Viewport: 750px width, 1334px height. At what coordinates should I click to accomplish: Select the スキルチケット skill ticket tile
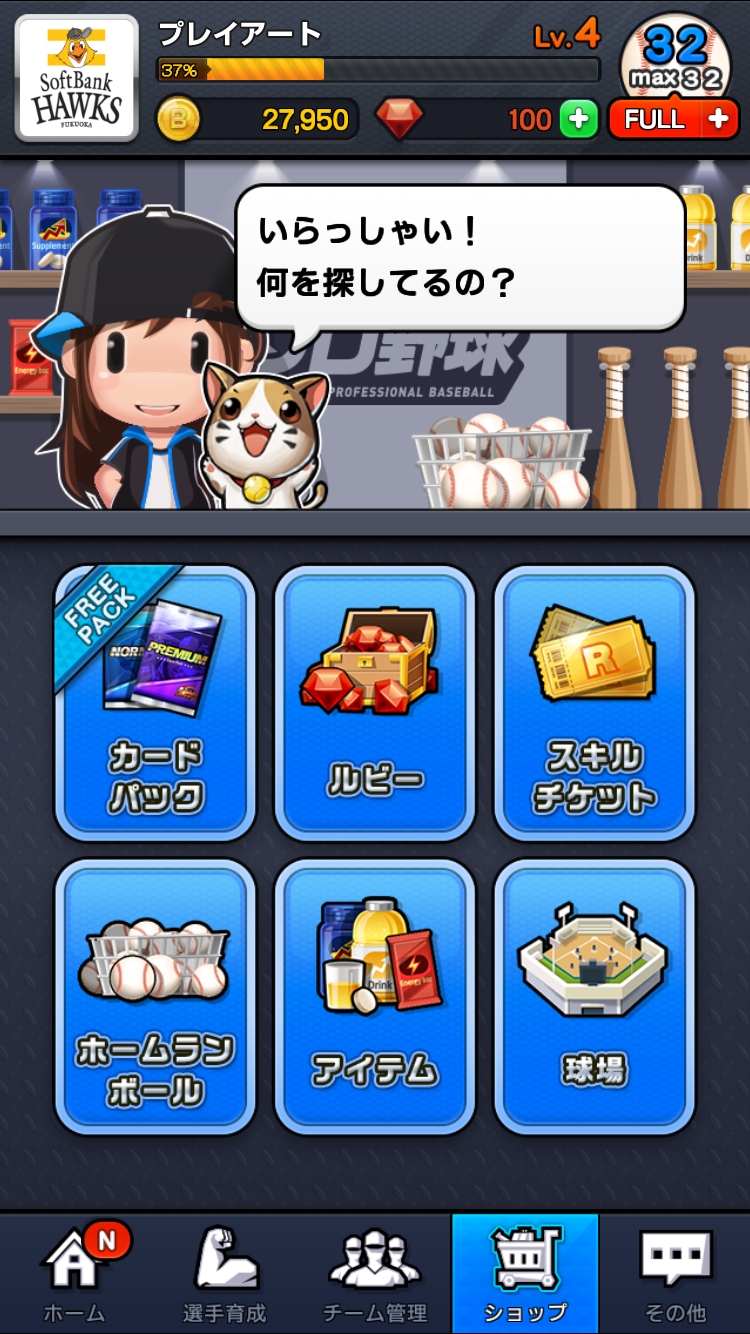[x=595, y=703]
